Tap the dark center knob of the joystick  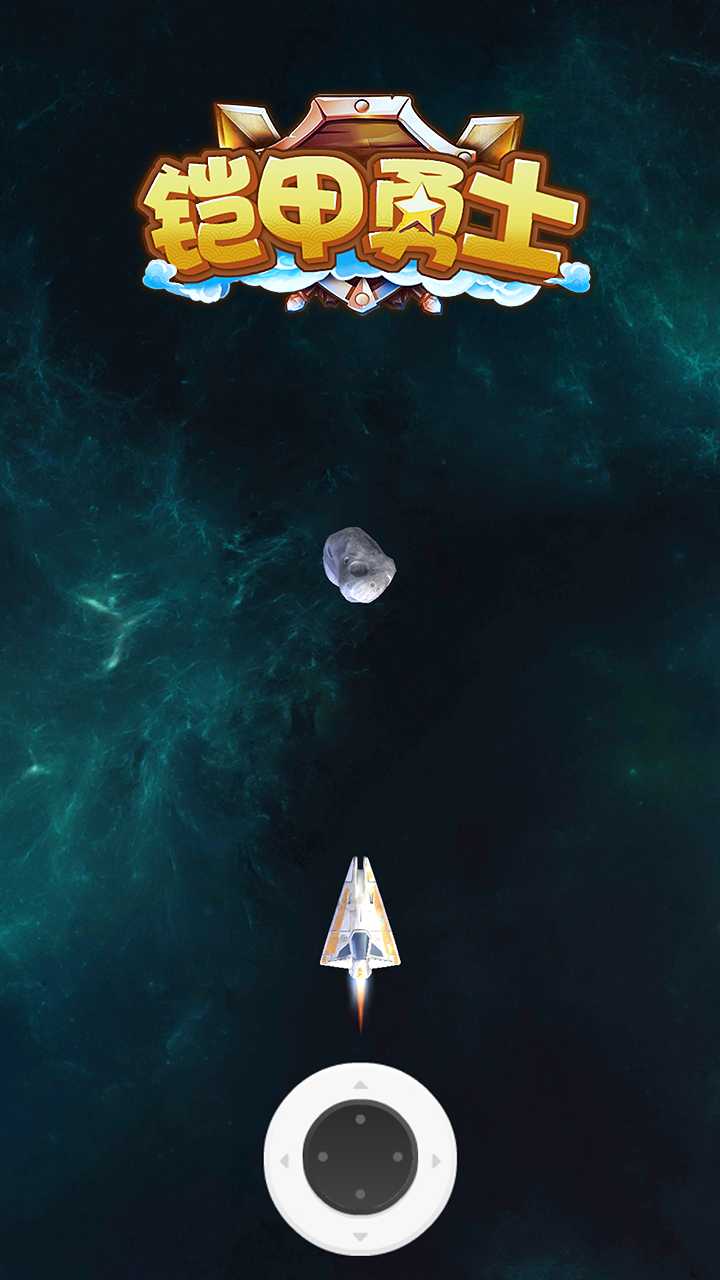click(360, 1158)
